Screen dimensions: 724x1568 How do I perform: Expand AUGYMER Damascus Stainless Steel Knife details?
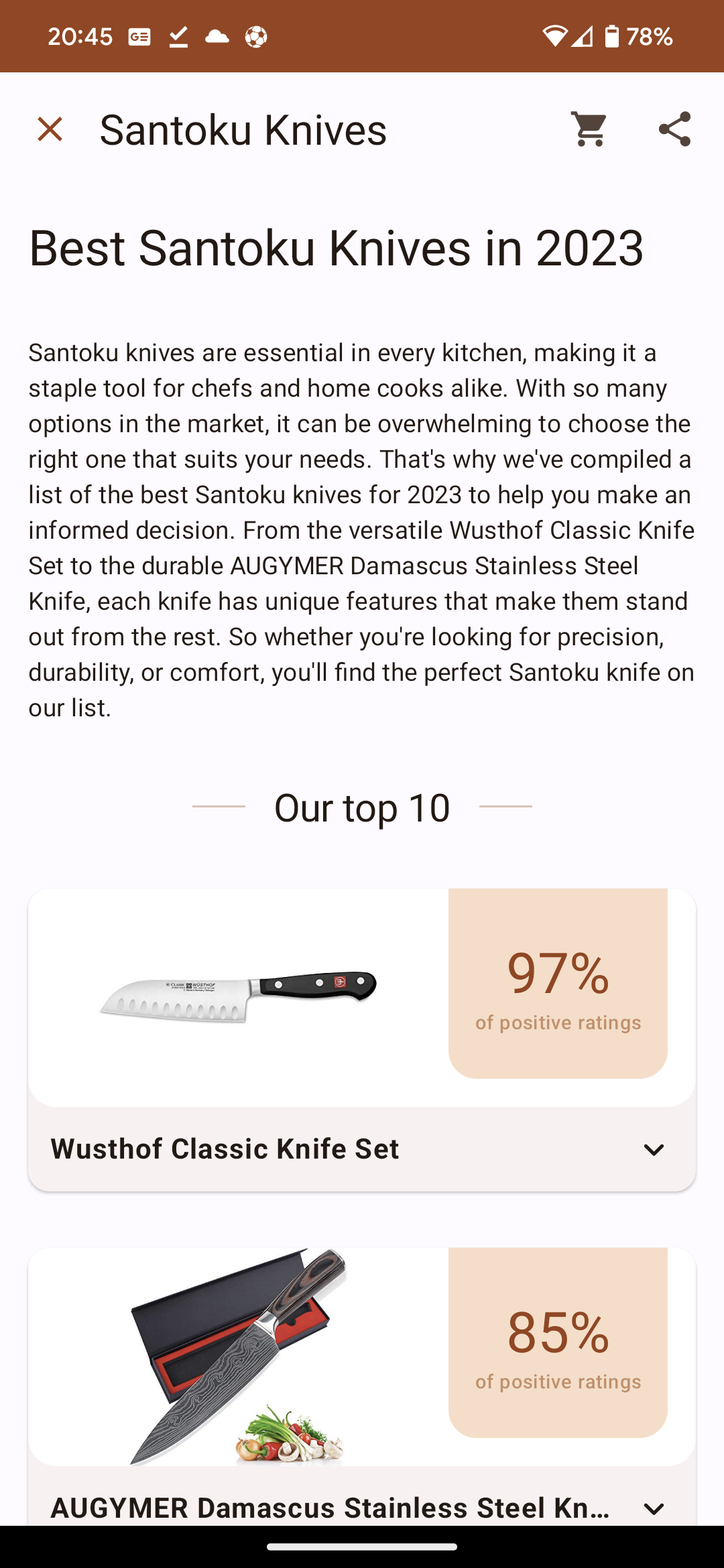[653, 1508]
